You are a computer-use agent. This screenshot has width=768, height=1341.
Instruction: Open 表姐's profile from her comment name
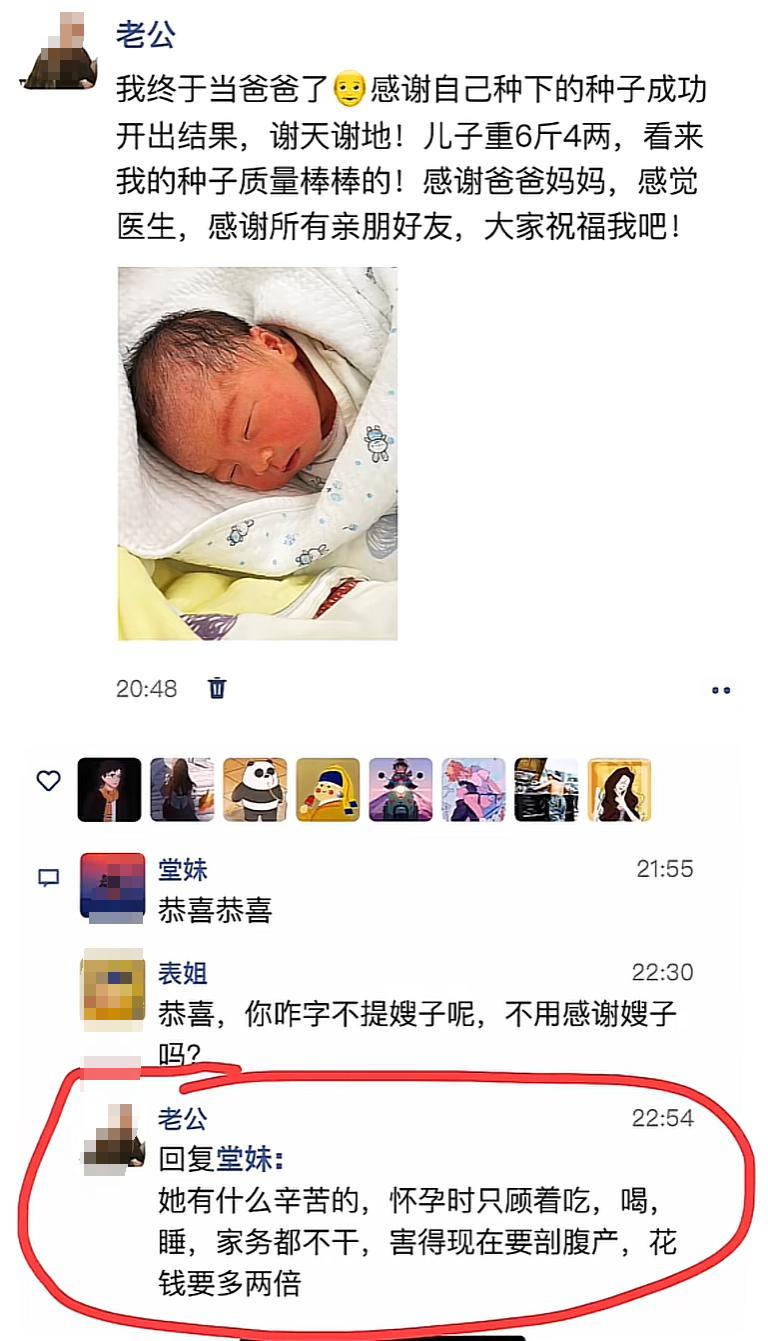pyautogui.click(x=183, y=972)
